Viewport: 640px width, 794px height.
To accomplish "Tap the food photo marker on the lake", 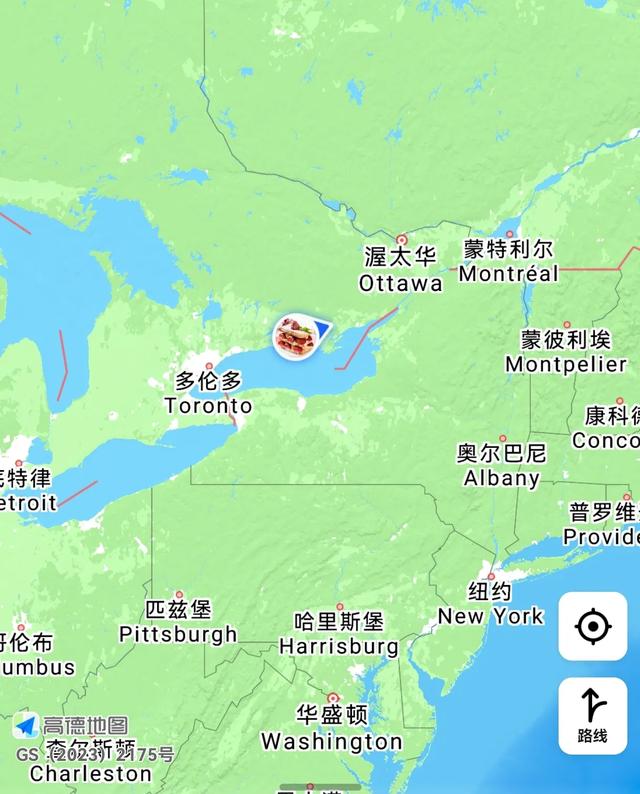I will (x=297, y=337).
